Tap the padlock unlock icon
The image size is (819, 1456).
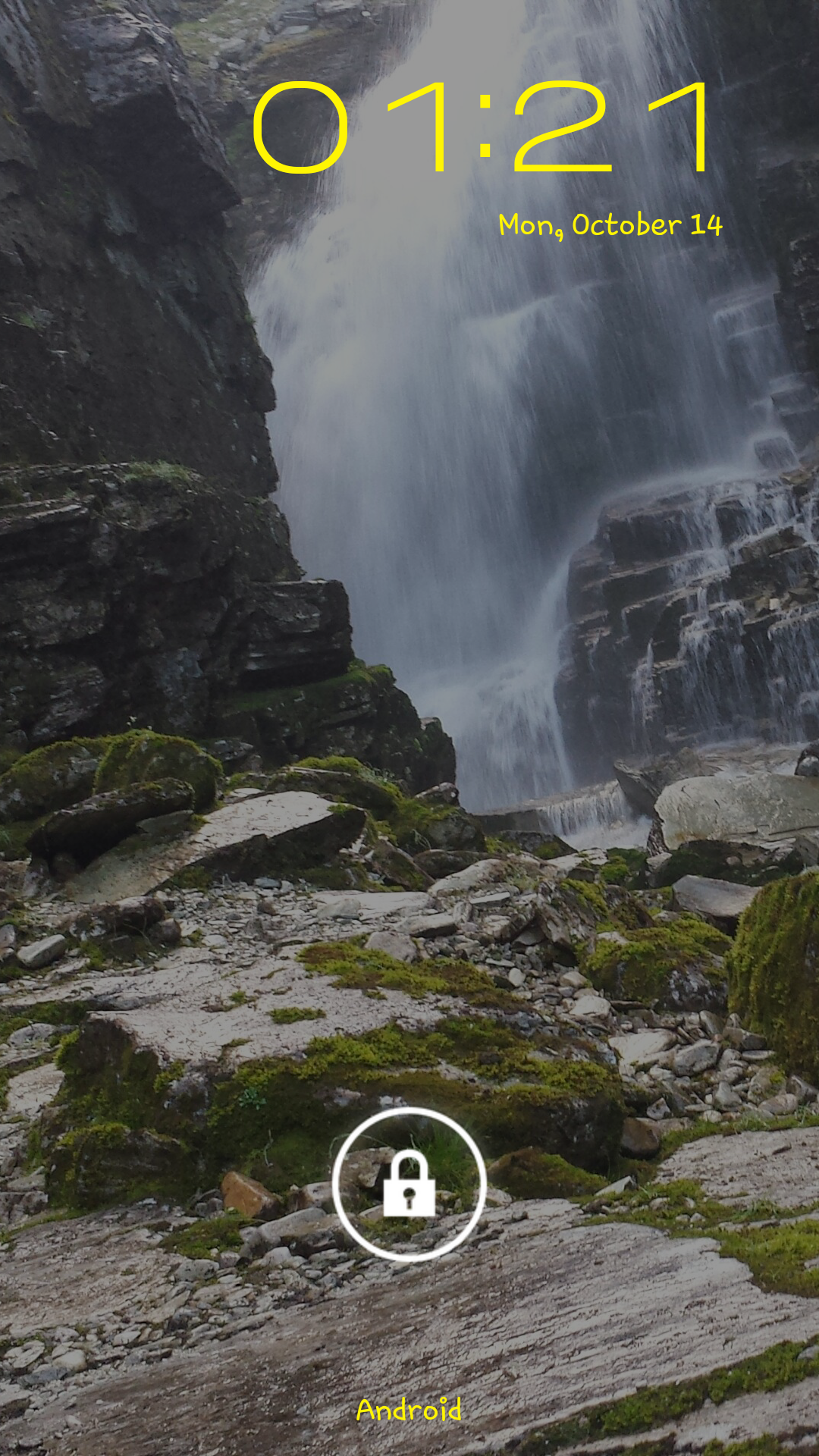tap(409, 1184)
